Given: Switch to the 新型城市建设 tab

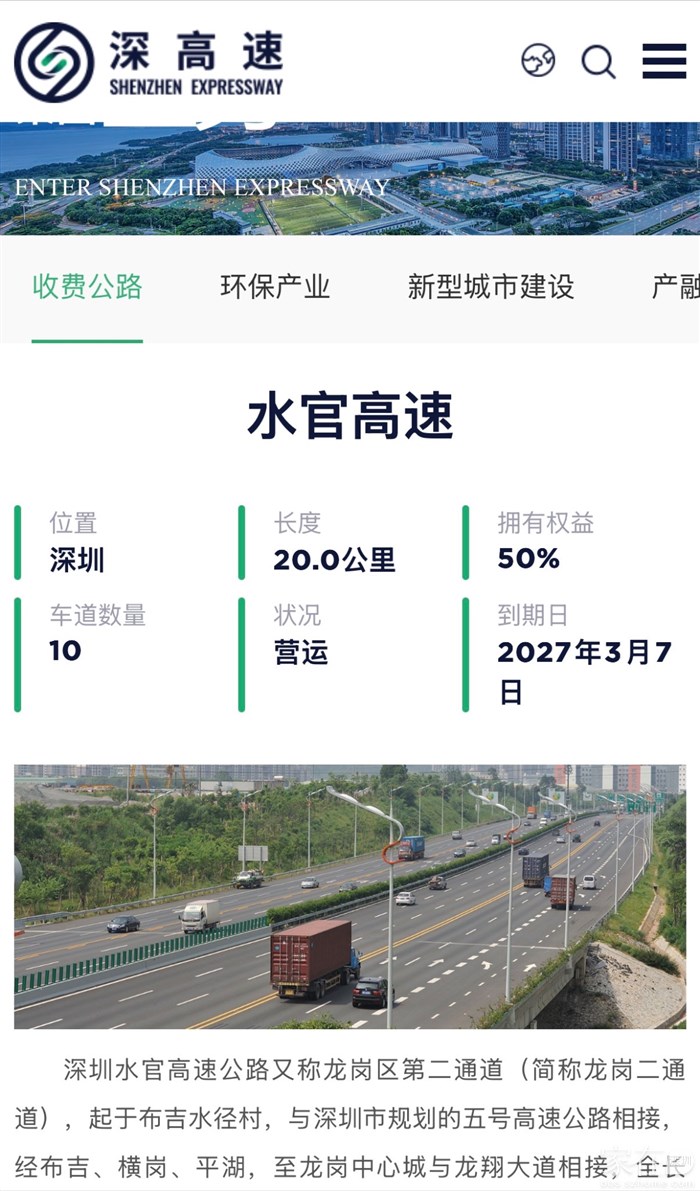Looking at the screenshot, I should 491,287.
